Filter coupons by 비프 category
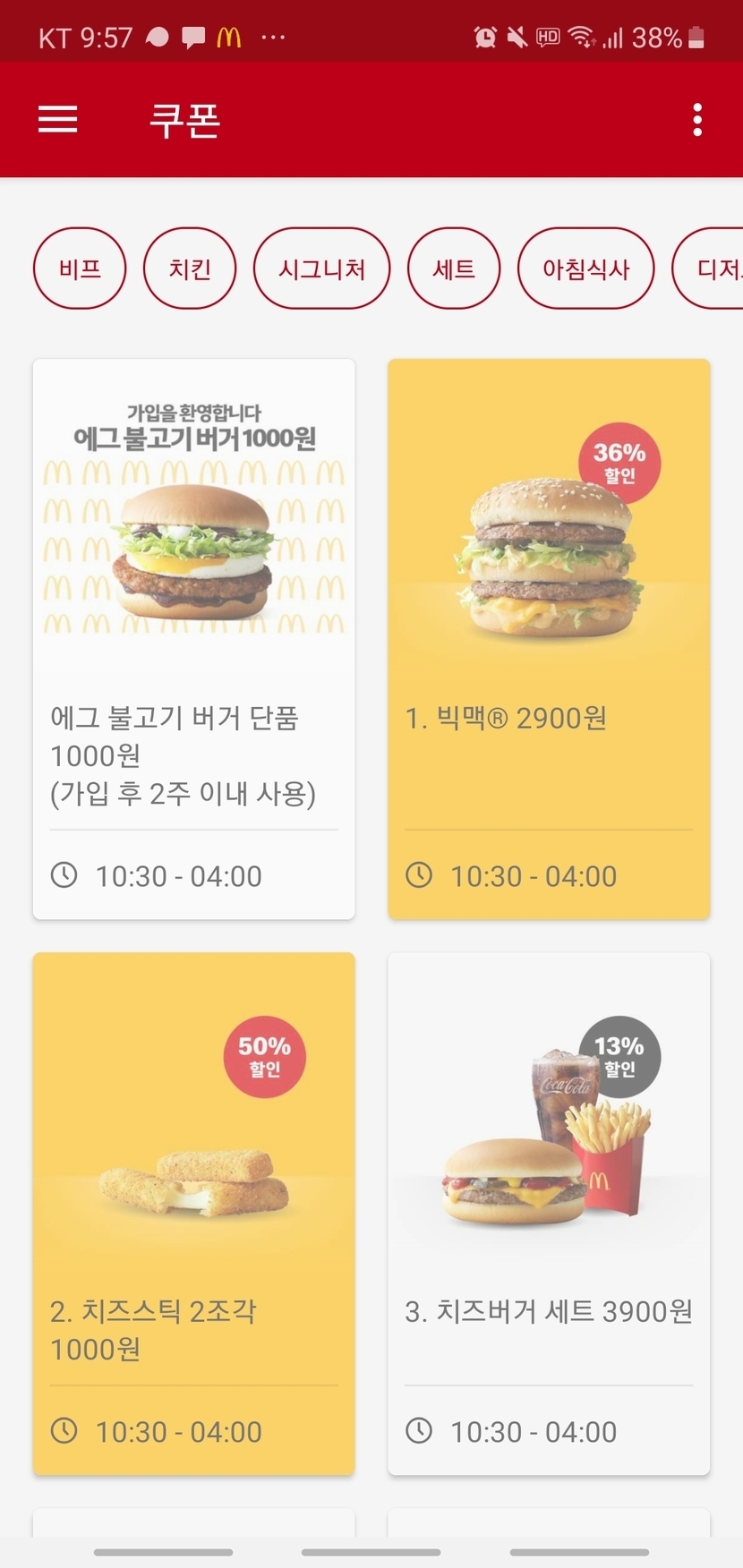743x1568 pixels. [80, 268]
